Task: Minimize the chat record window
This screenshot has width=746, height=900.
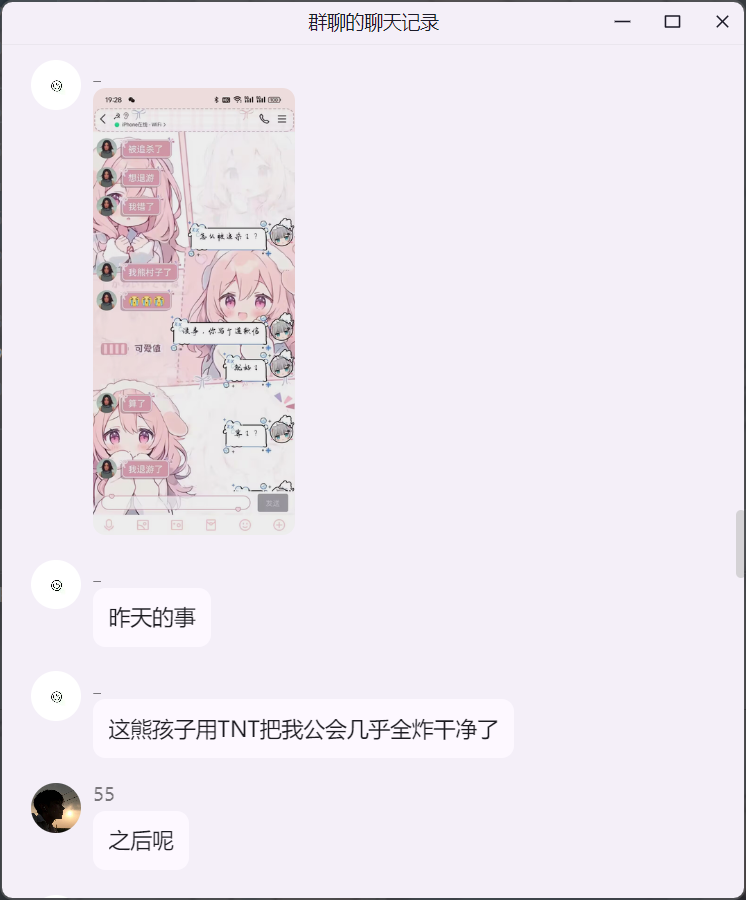Action: [622, 22]
